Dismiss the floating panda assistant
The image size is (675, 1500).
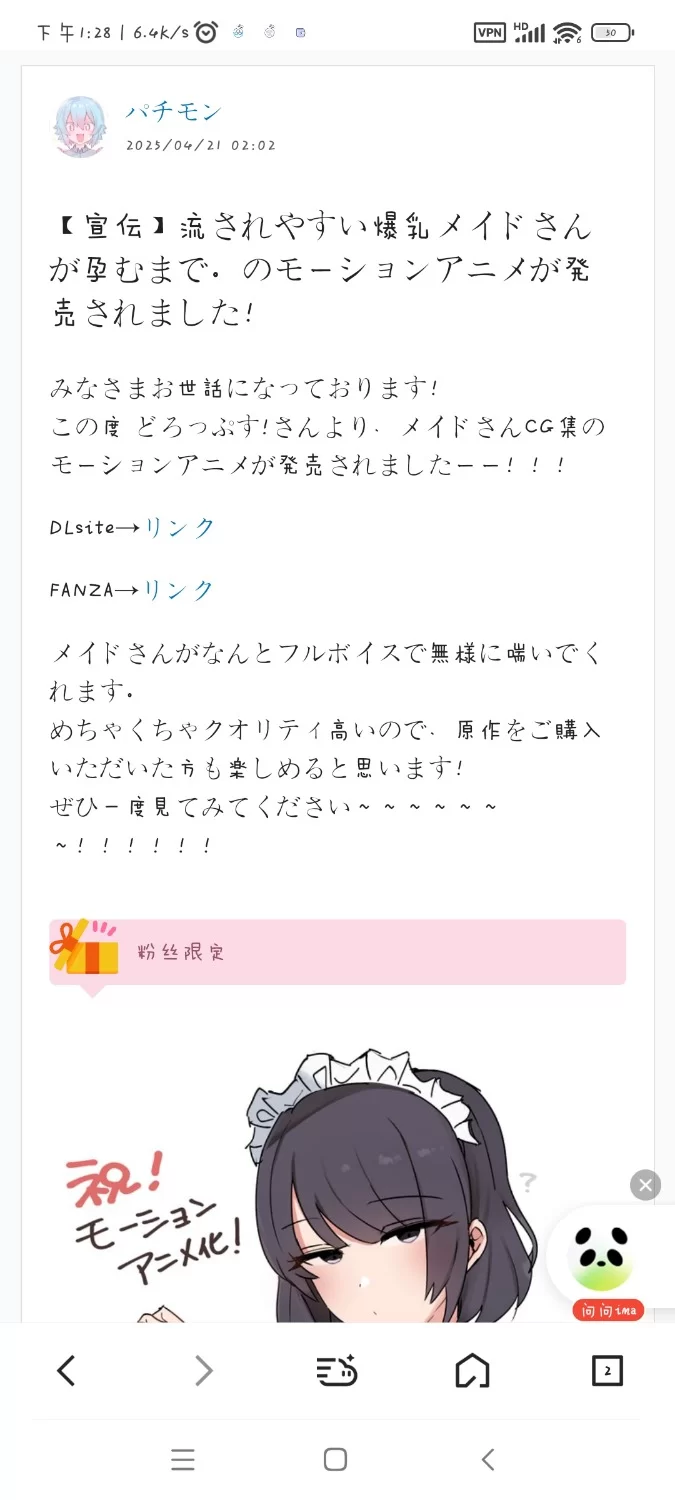point(645,1185)
